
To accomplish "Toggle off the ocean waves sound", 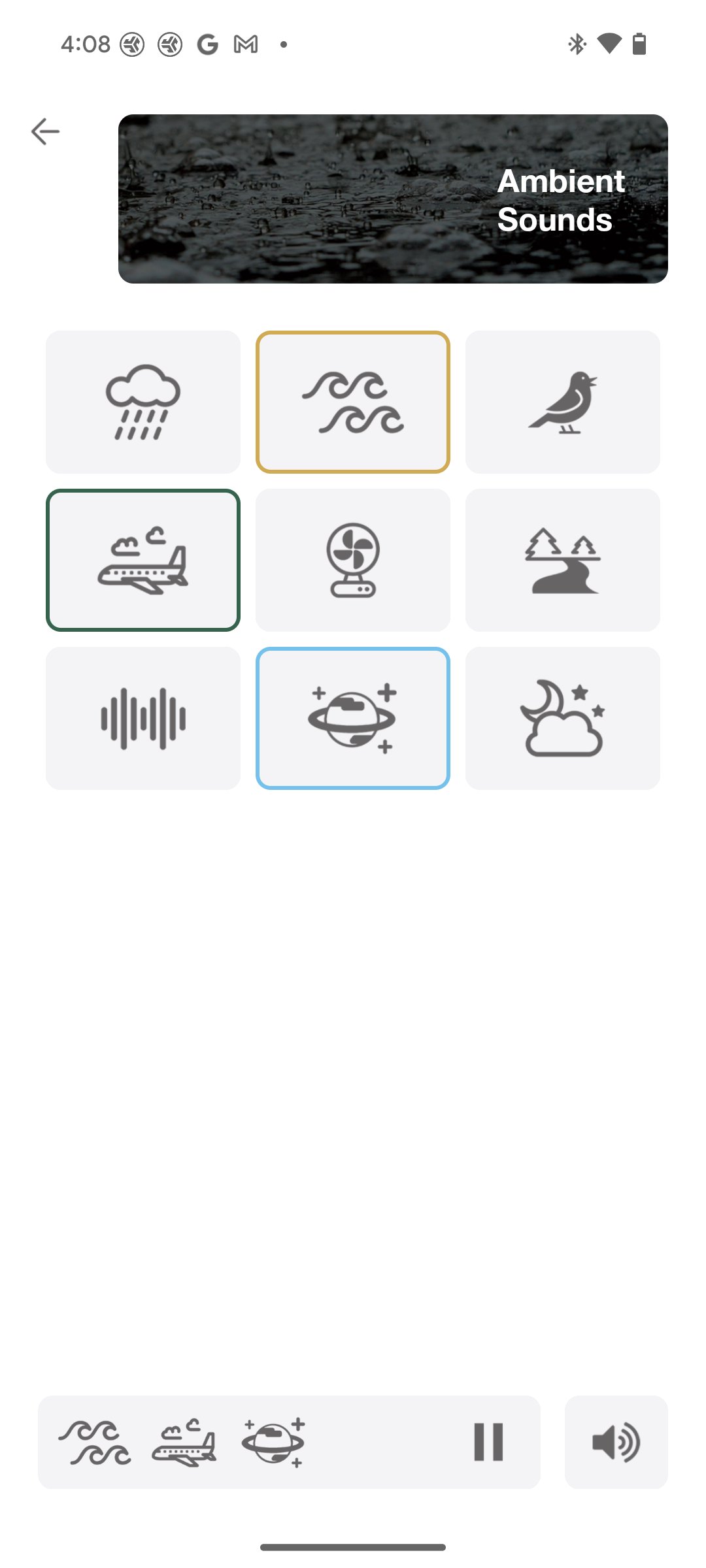I will point(353,401).
